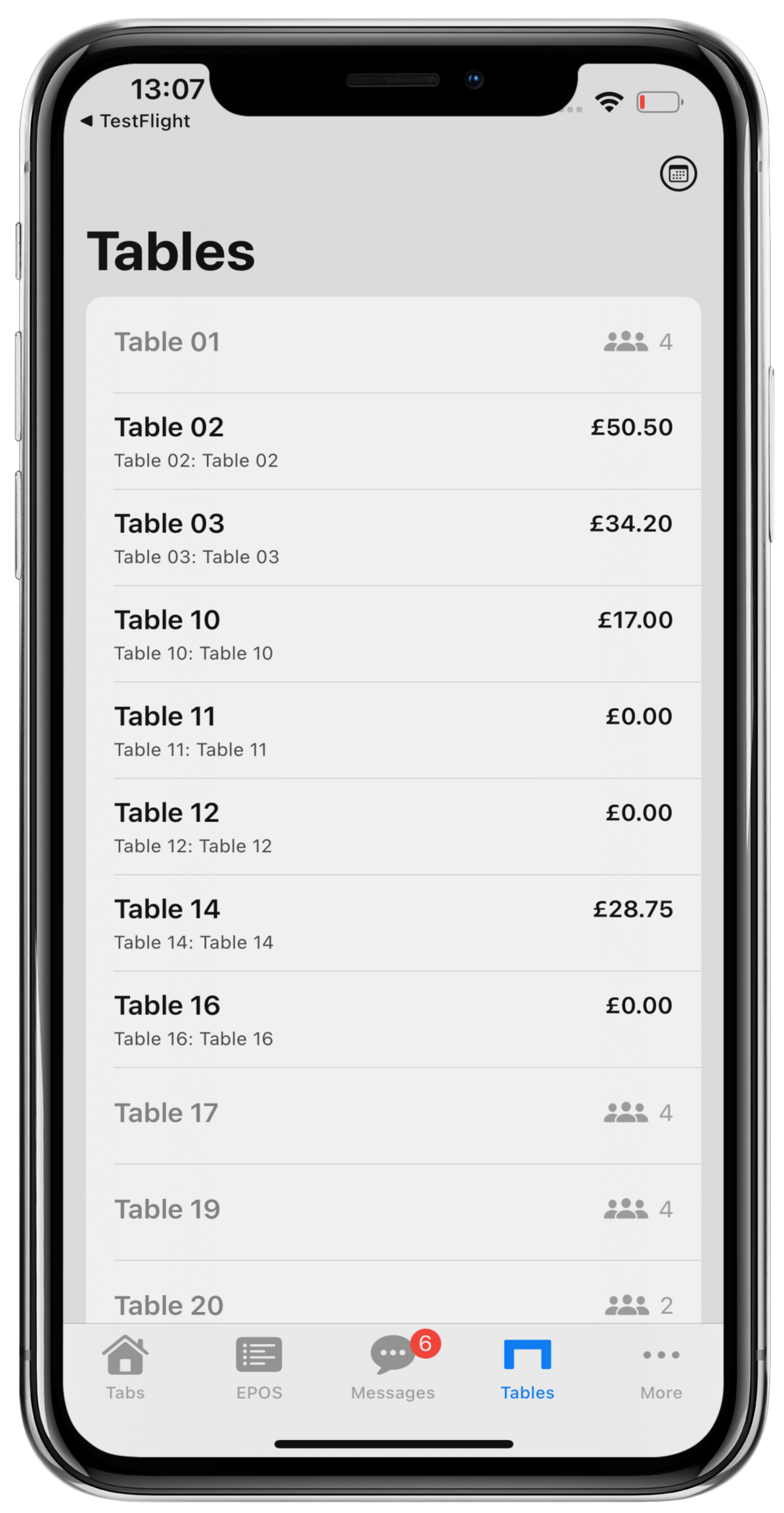
Task: Open the calendar icon in the top bar
Action: point(678,174)
